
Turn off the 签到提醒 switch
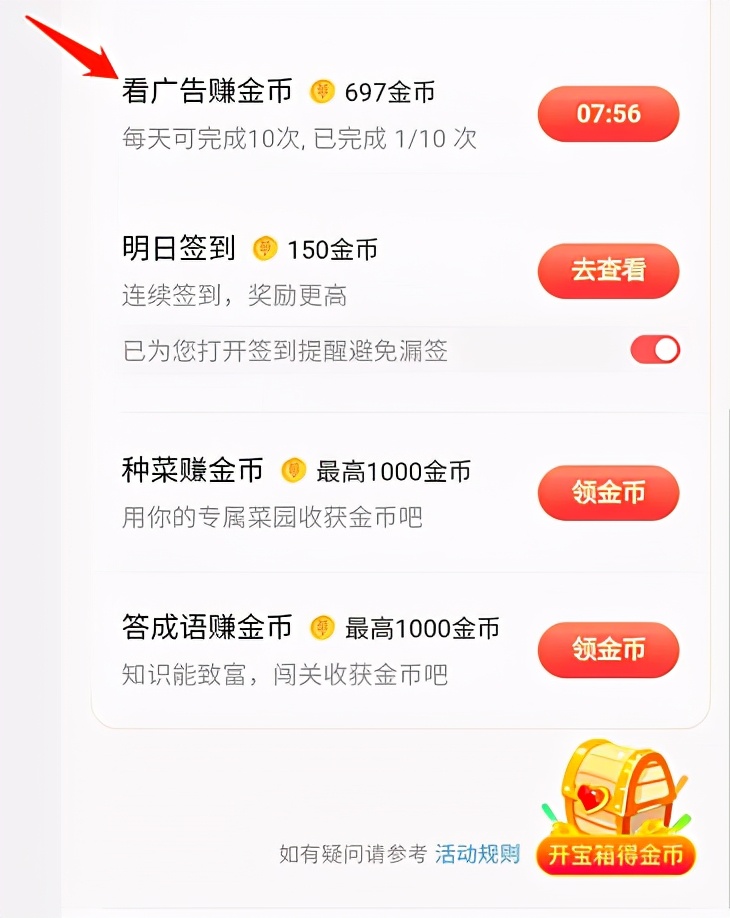pos(655,350)
